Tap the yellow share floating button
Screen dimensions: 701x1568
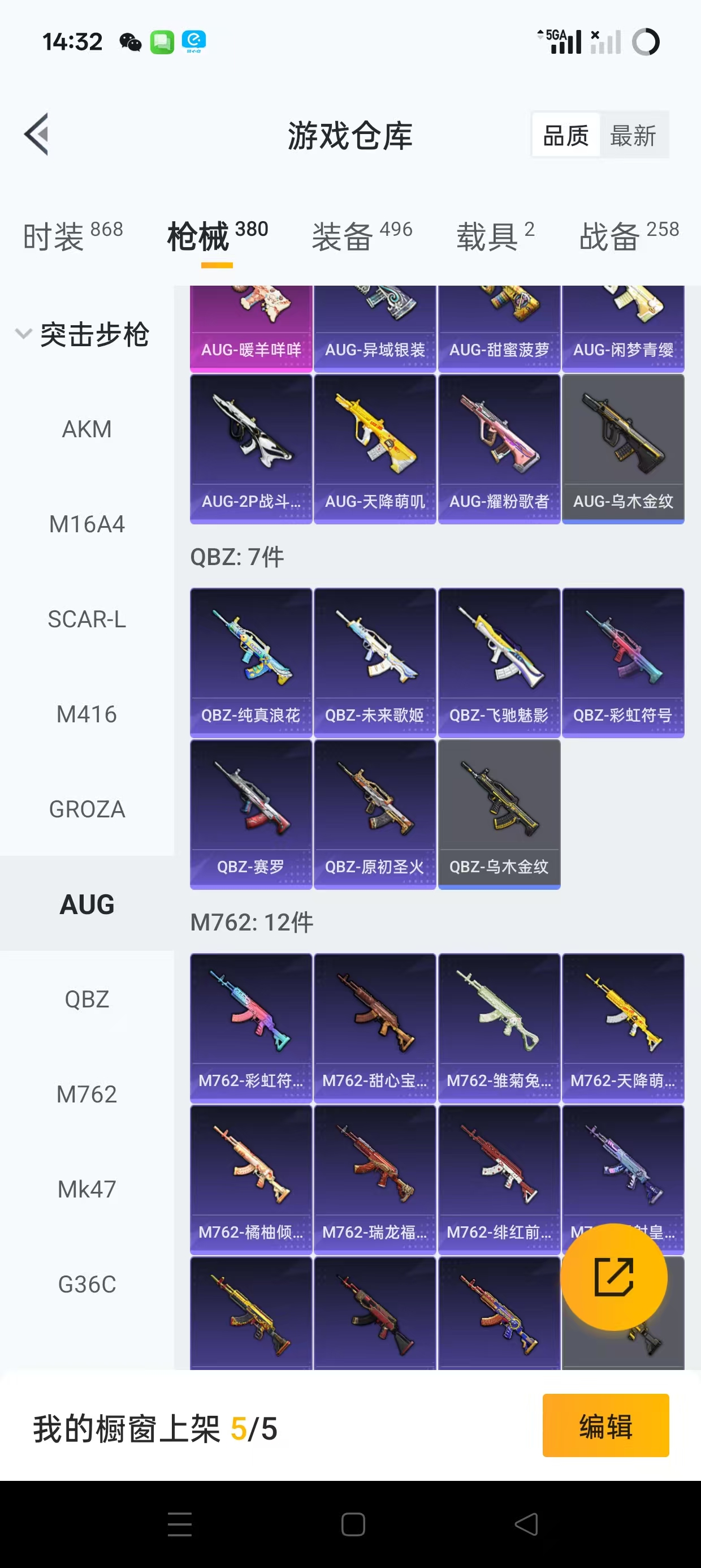613,1277
